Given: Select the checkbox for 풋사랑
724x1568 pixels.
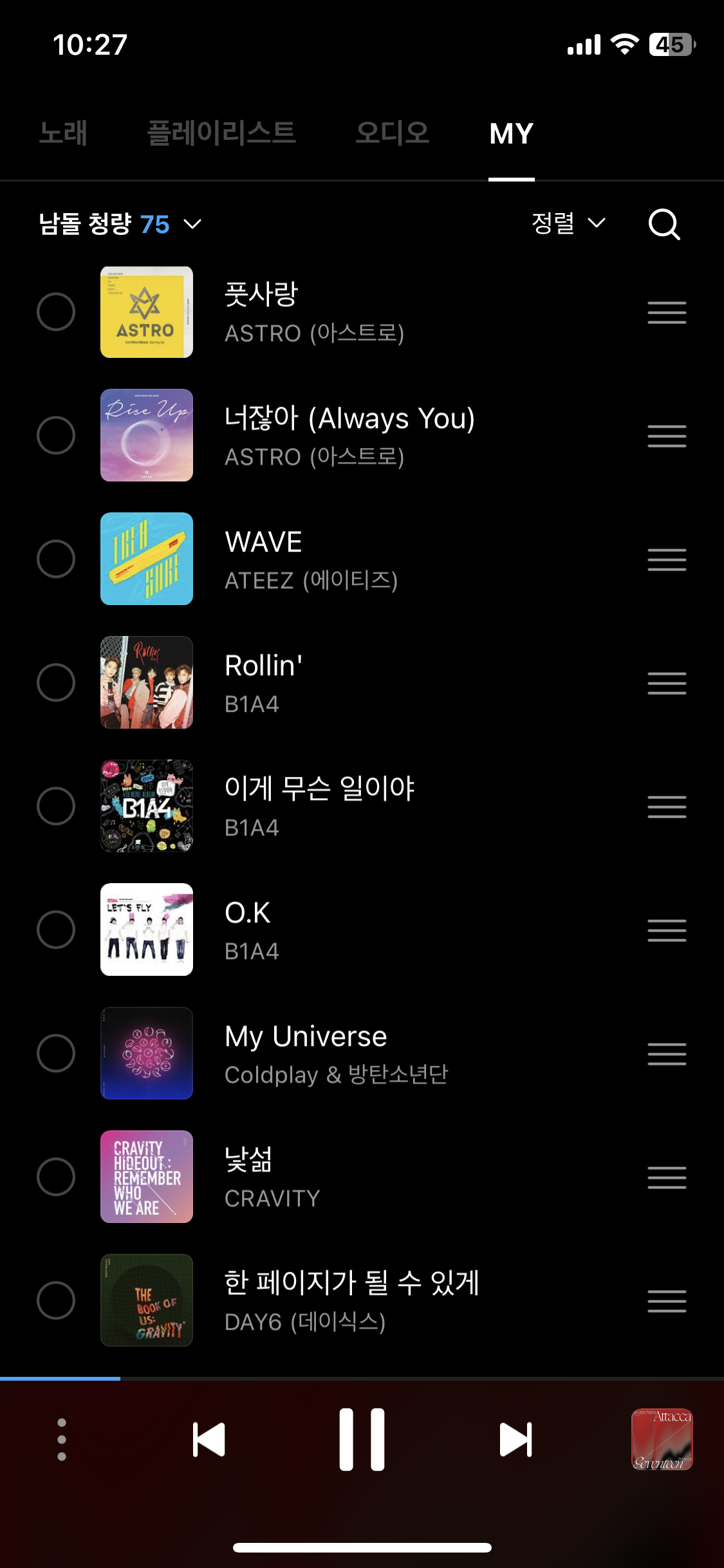Looking at the screenshot, I should point(56,312).
